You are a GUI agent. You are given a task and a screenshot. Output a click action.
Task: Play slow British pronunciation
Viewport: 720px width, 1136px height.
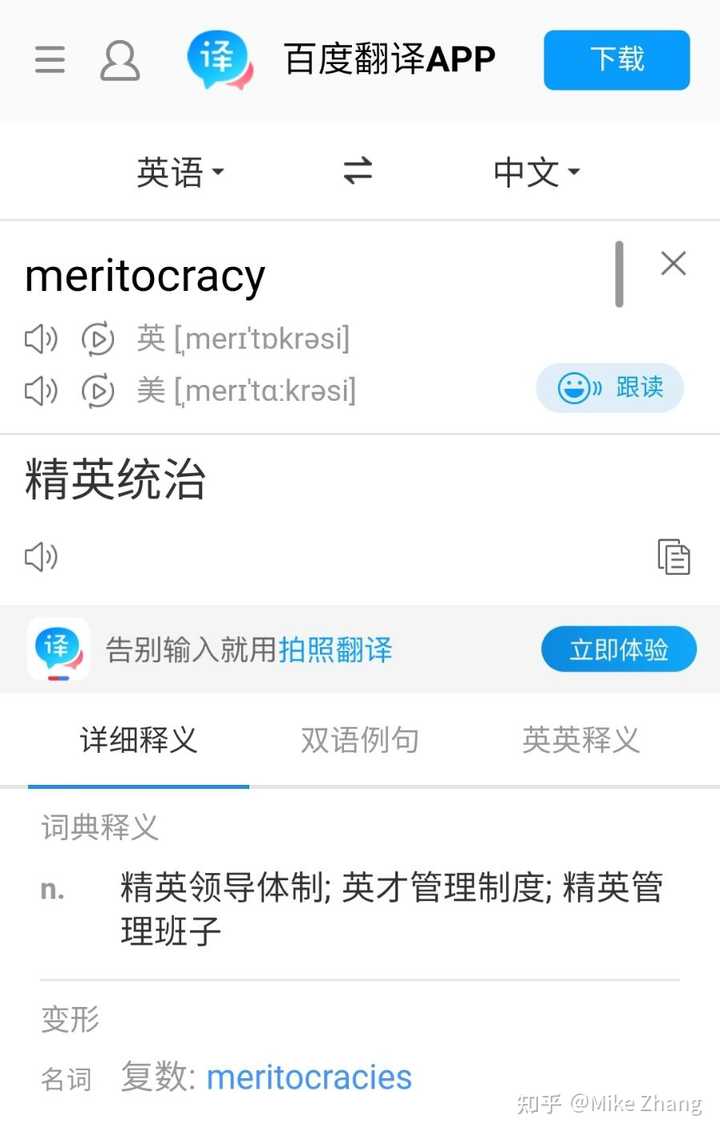98,339
